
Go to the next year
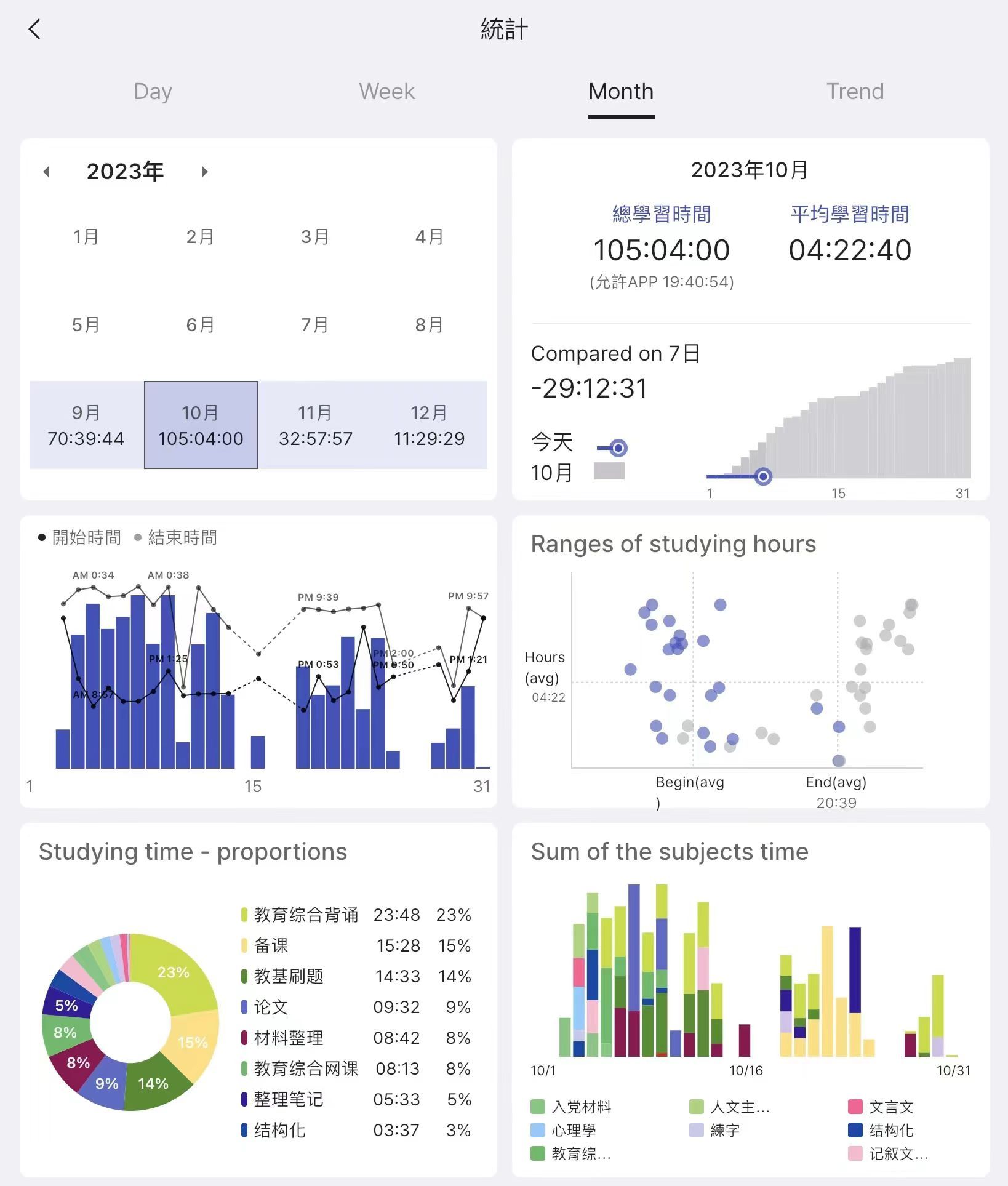click(204, 172)
